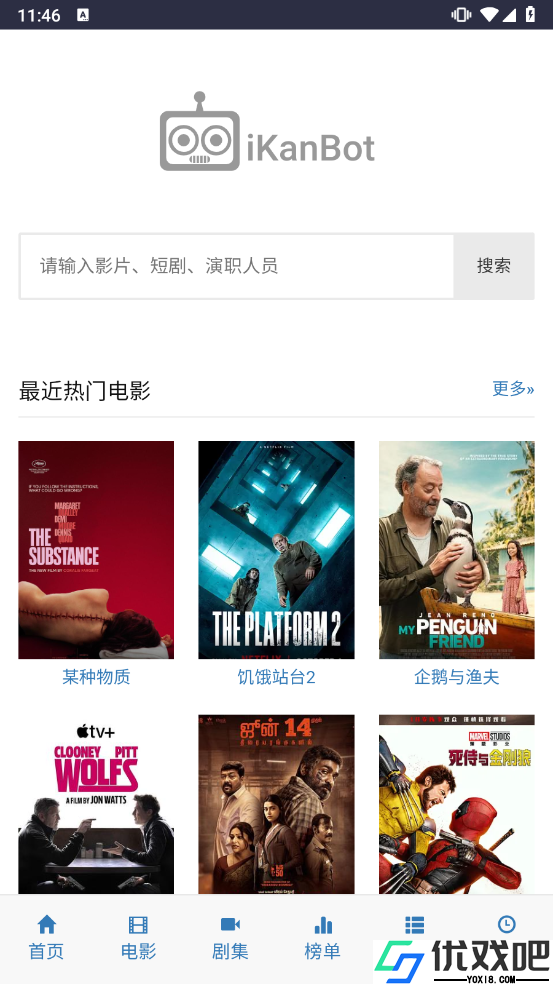
Task: Open 更多 link for recent hot movies
Action: [513, 389]
